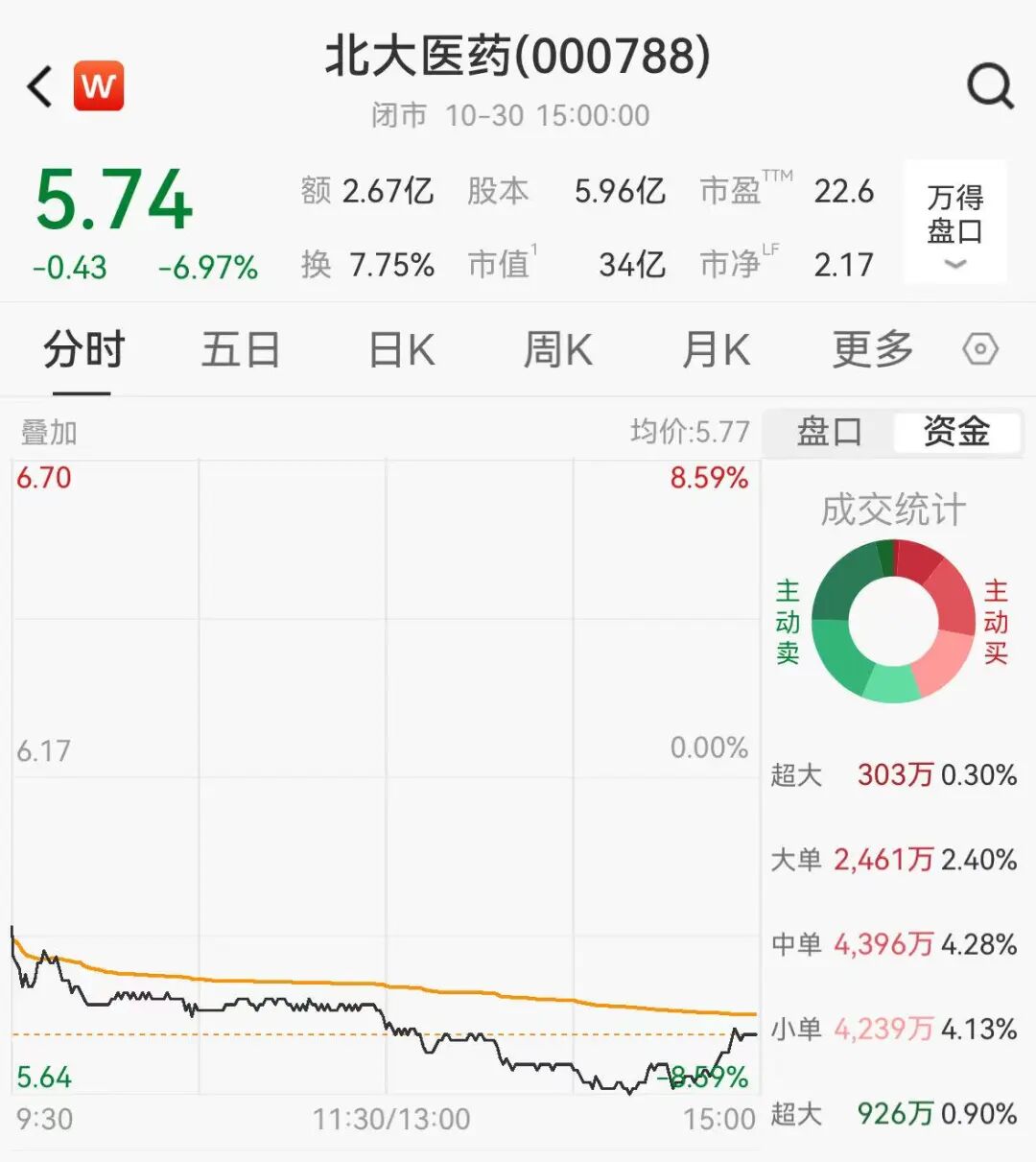
Task: Switch side panel to 资金
Action: coord(956,432)
